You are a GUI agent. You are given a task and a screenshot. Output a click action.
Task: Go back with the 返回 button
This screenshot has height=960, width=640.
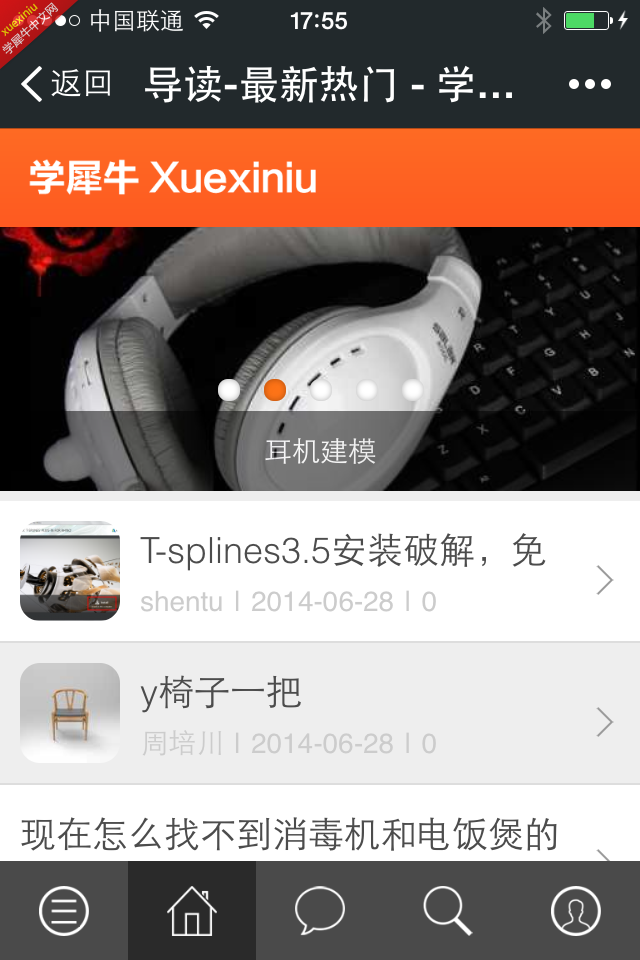[x=66, y=84]
